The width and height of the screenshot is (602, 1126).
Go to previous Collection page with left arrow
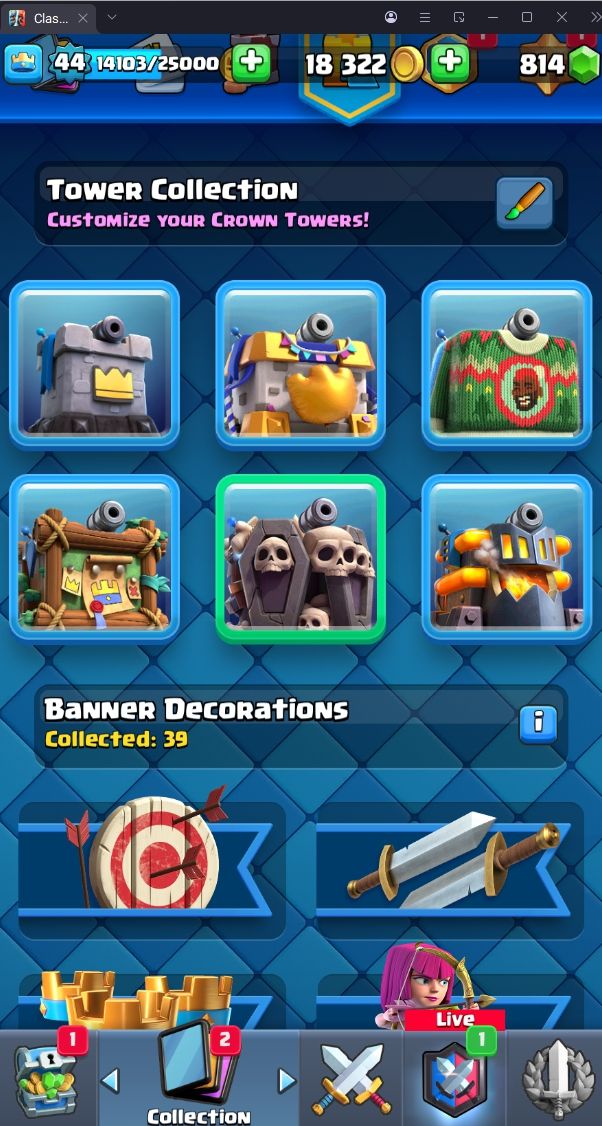pos(111,1080)
